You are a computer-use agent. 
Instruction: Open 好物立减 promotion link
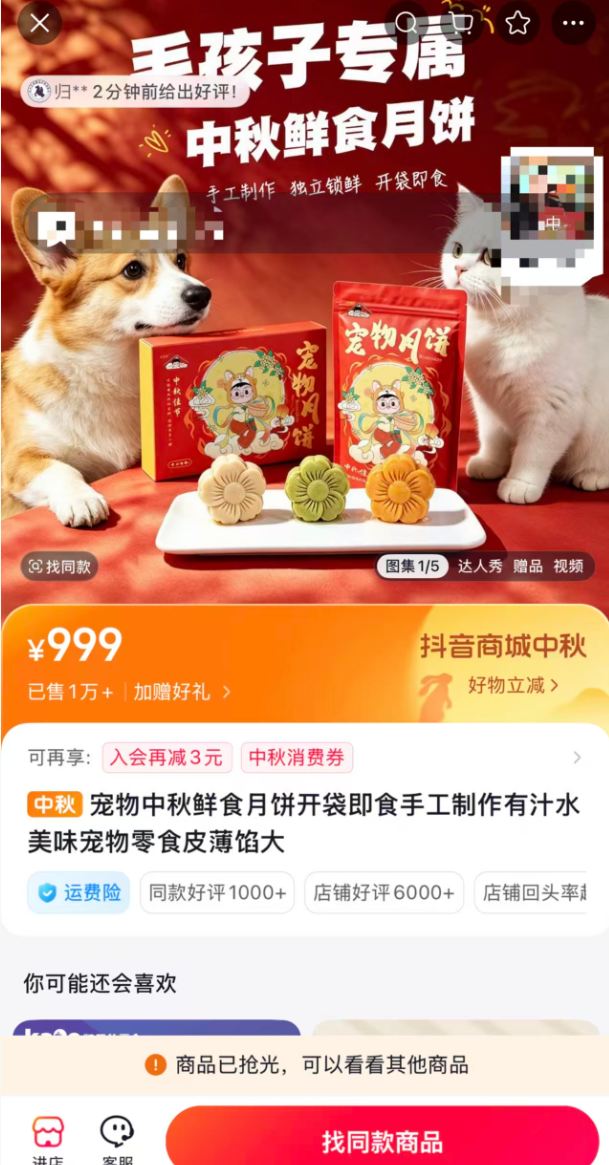[513, 684]
